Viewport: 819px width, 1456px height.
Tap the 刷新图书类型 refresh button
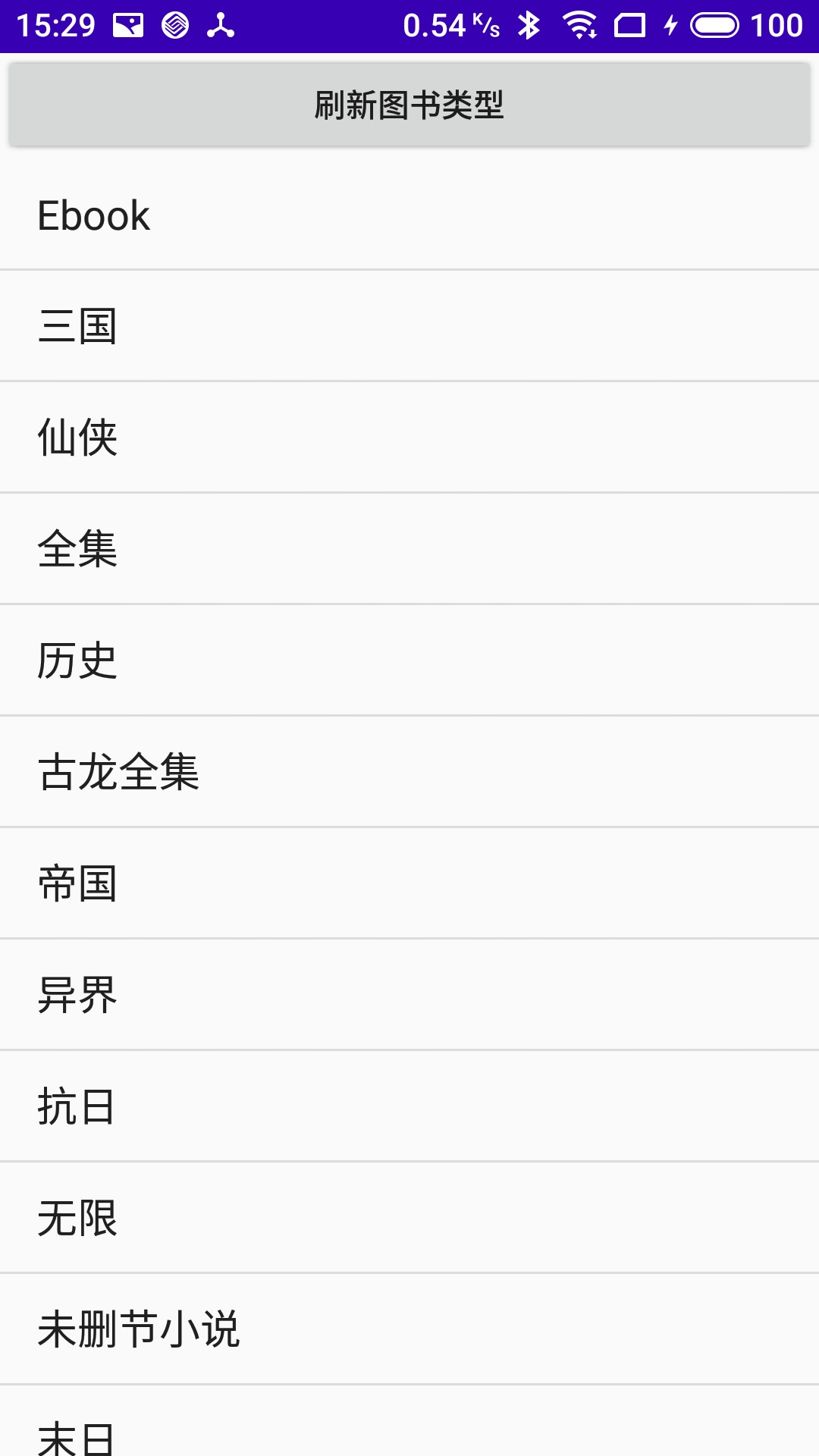[x=409, y=105]
